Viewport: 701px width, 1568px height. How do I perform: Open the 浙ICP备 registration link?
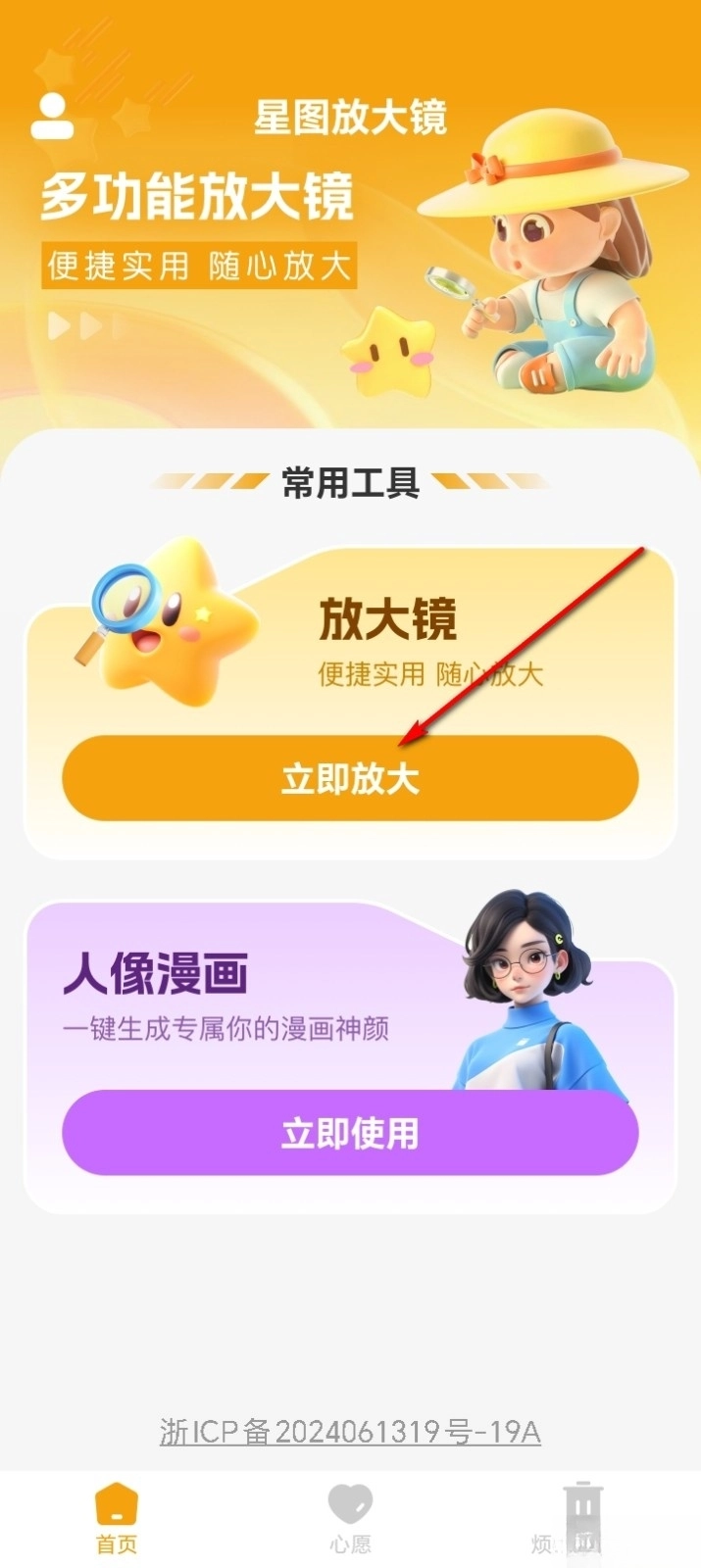pos(350,1432)
